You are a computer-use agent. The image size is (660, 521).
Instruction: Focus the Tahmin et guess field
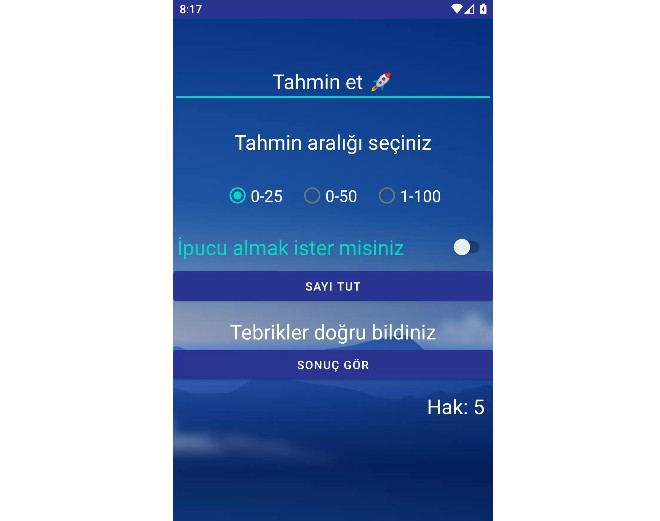click(x=332, y=82)
